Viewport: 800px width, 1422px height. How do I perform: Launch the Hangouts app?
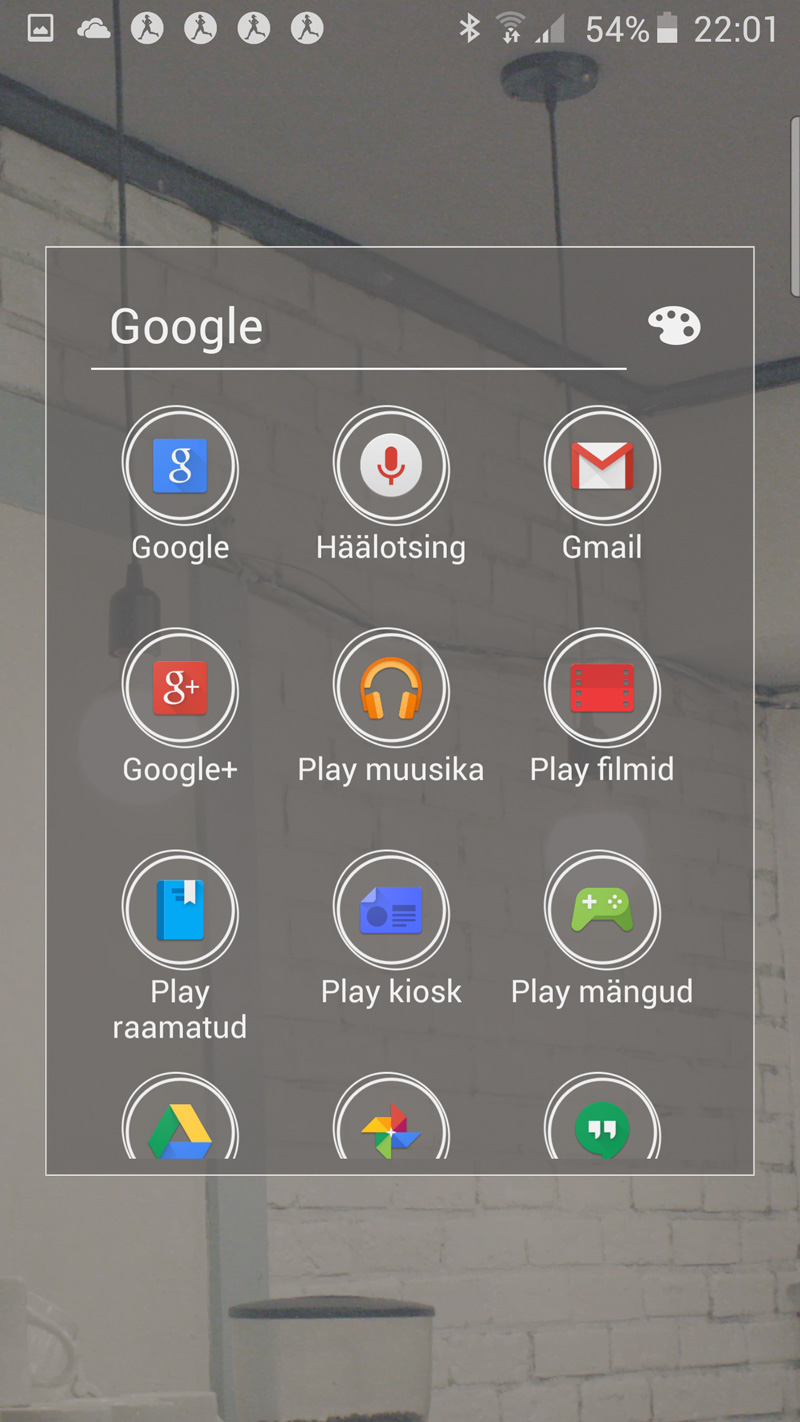tap(602, 1117)
